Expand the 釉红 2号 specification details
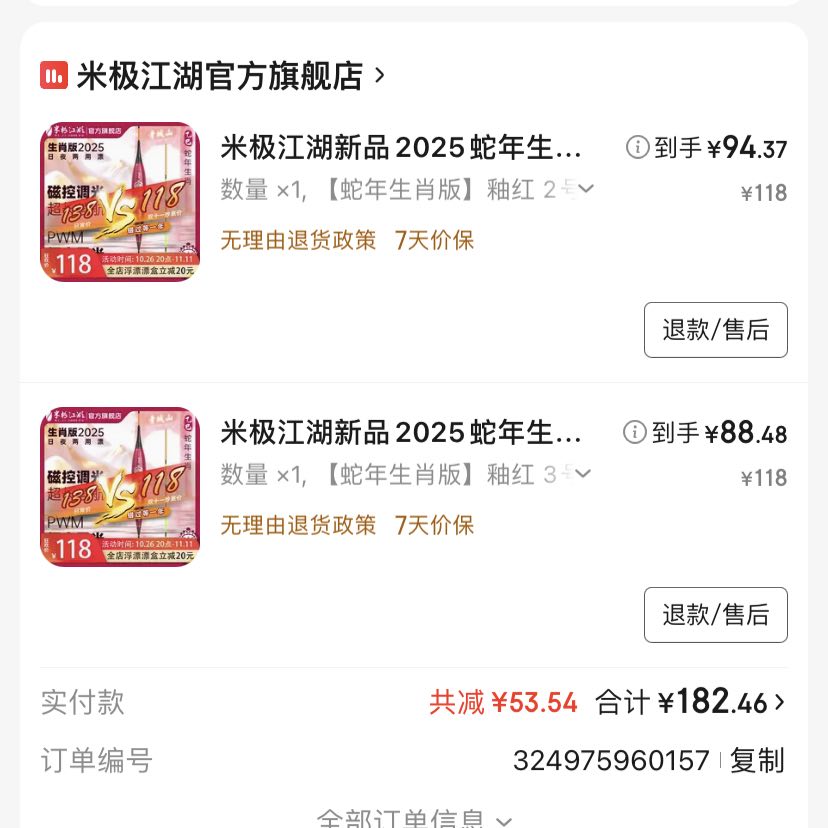 [585, 189]
